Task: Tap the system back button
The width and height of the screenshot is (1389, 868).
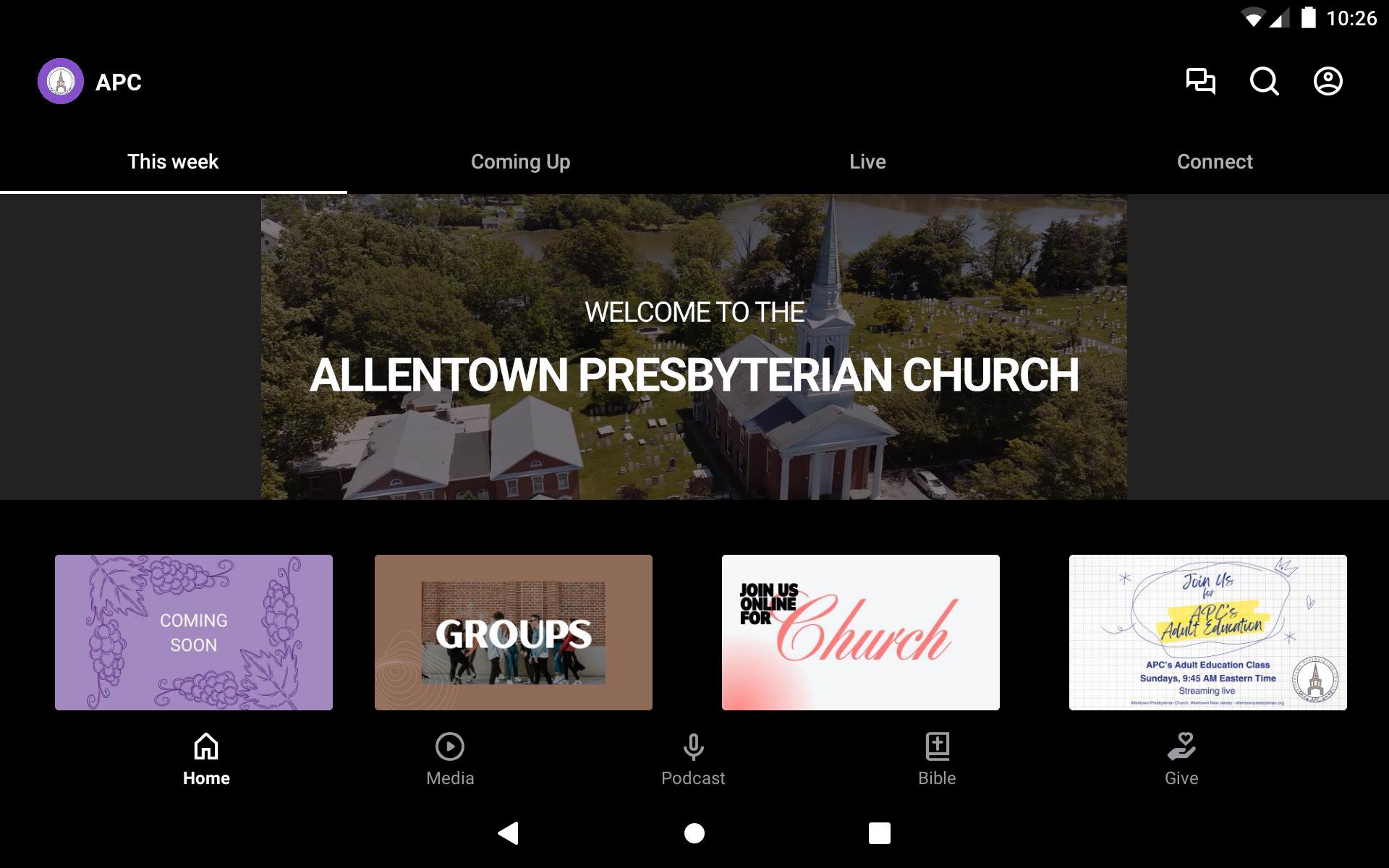Action: click(509, 833)
